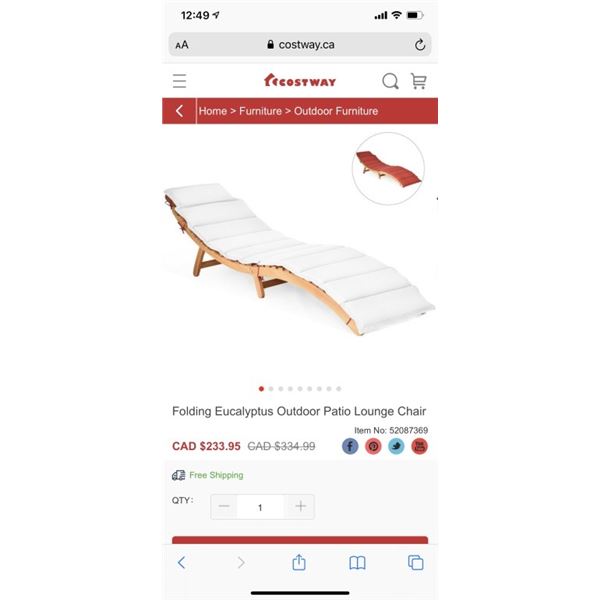Share product on Twitter
The width and height of the screenshot is (600, 600).
pos(396,446)
